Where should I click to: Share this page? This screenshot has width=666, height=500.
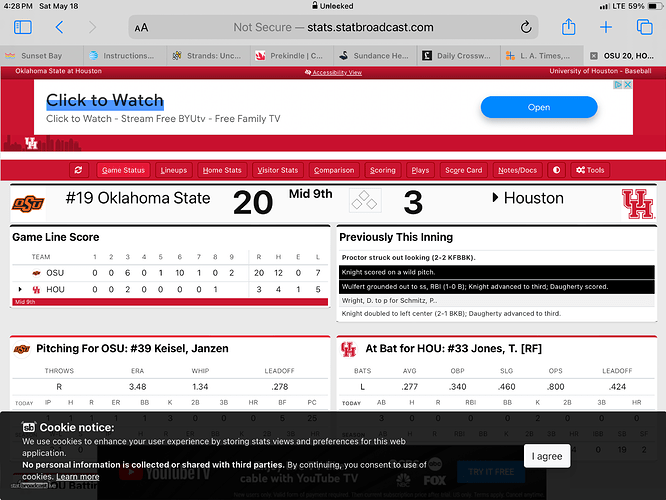click(x=568, y=28)
